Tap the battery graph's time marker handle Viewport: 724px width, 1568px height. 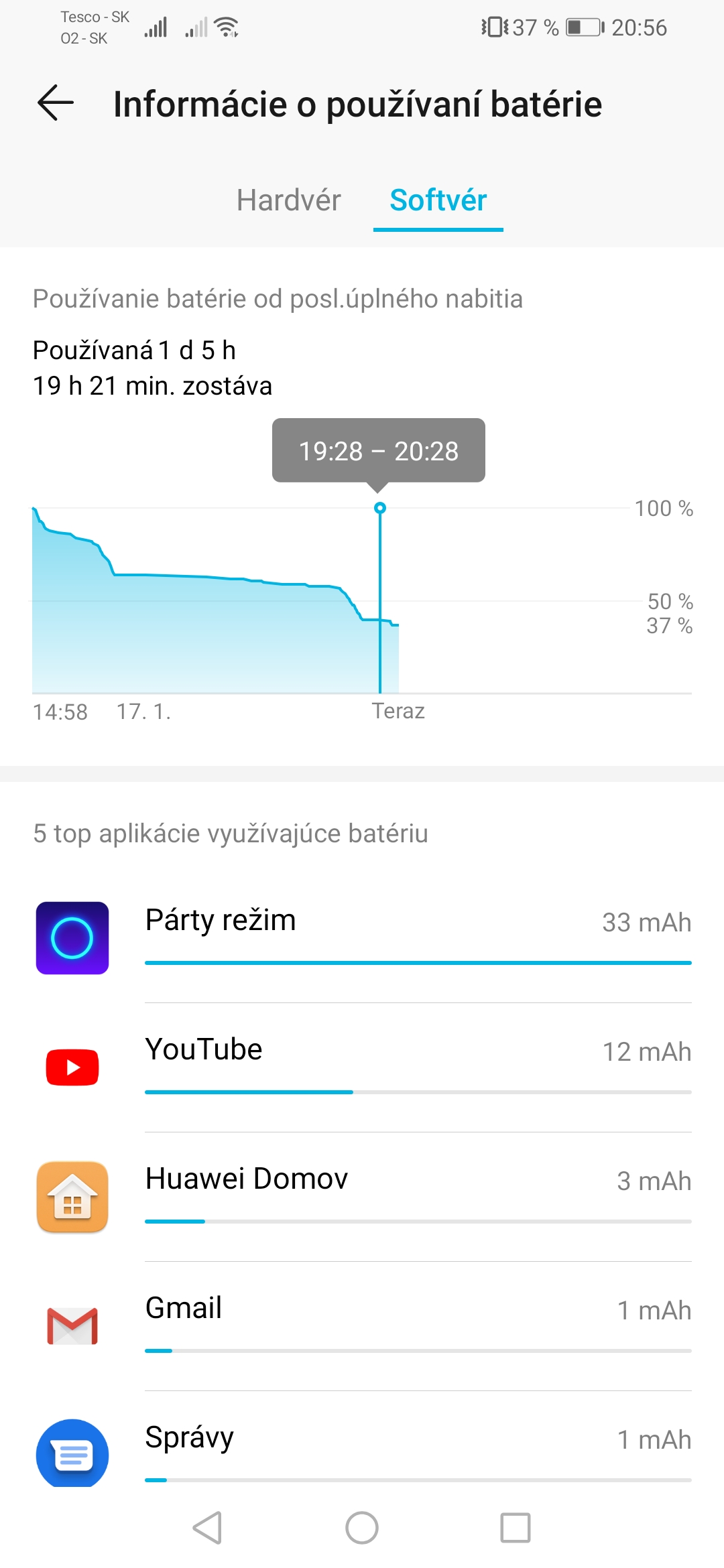(x=380, y=508)
